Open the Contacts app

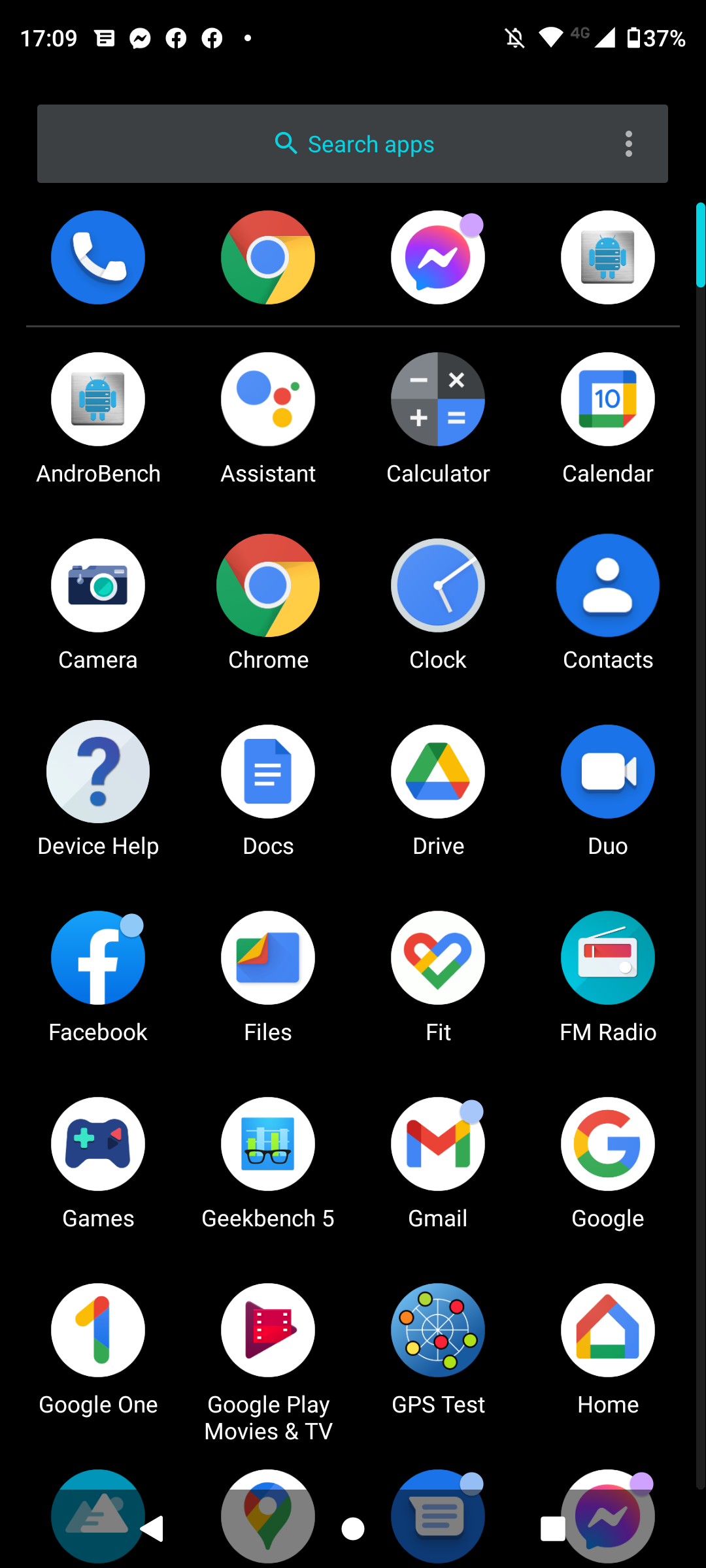click(608, 585)
